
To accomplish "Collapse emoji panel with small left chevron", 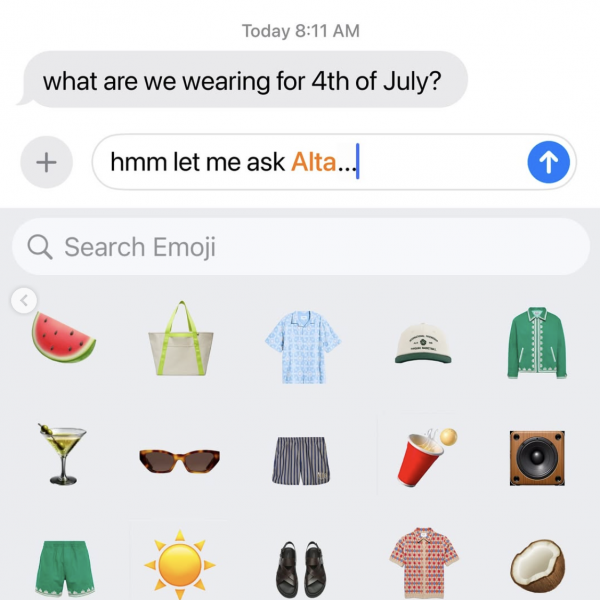I will (x=24, y=299).
